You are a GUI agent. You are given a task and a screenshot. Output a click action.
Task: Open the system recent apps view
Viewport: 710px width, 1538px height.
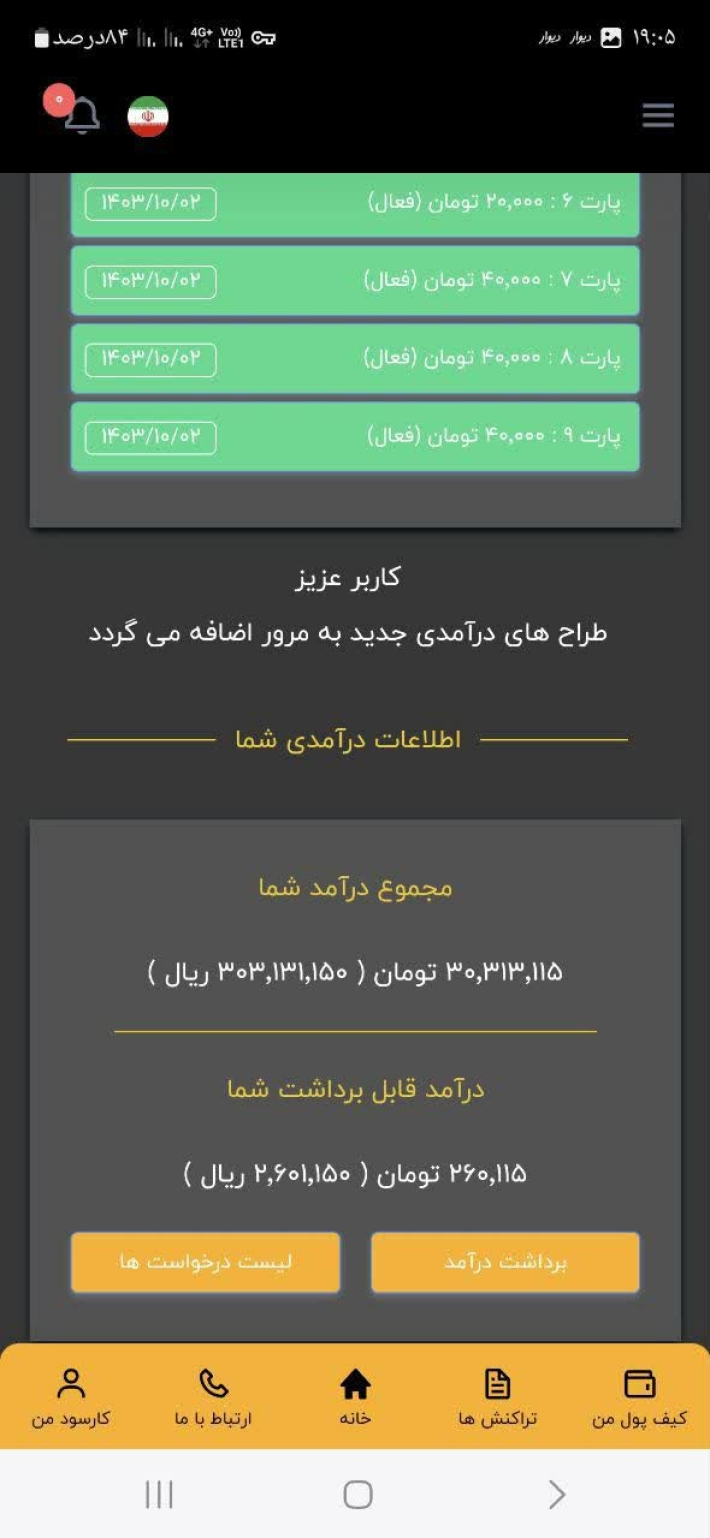tap(159, 1494)
